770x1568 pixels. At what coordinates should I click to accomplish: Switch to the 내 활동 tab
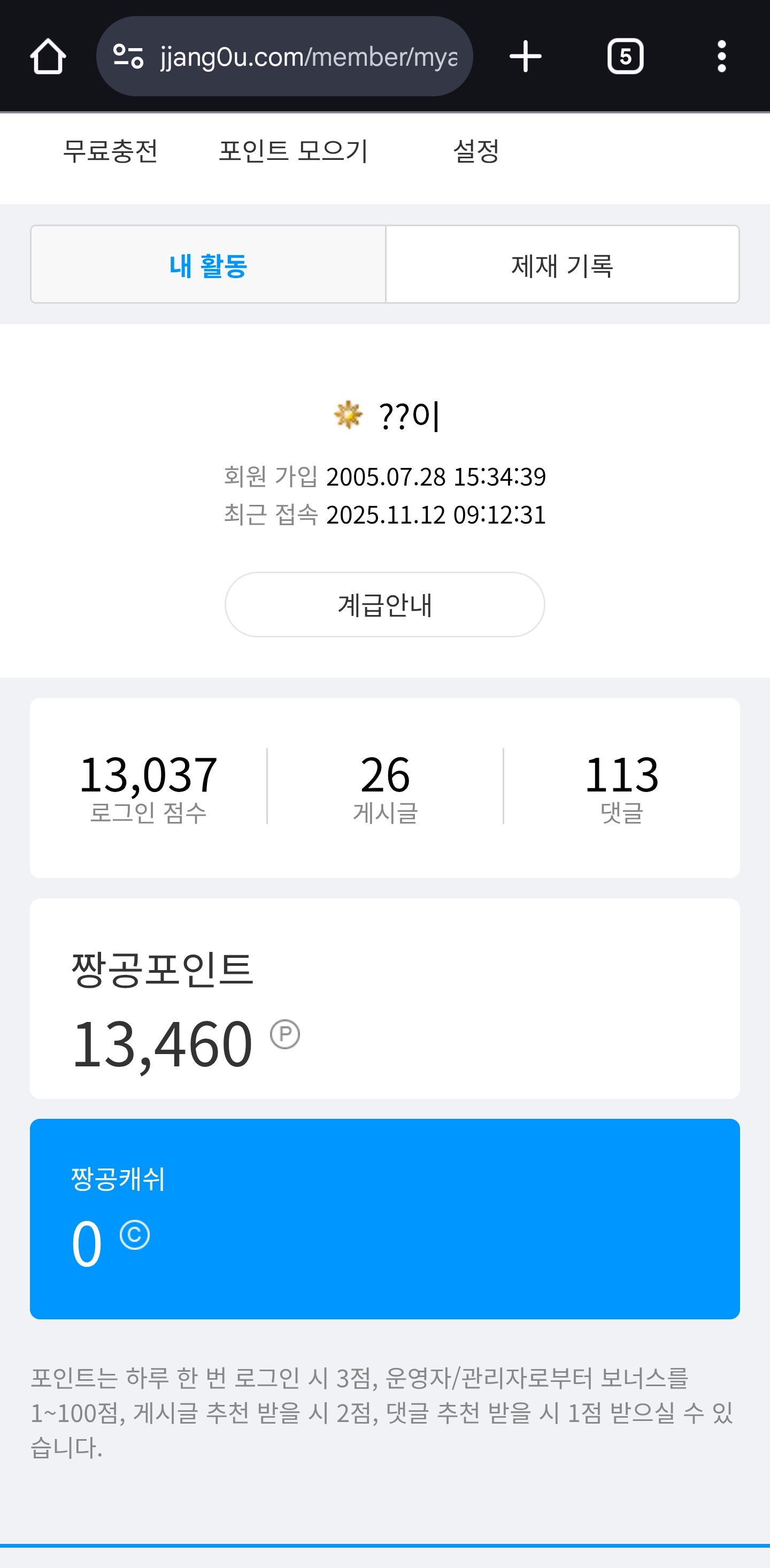tap(208, 265)
